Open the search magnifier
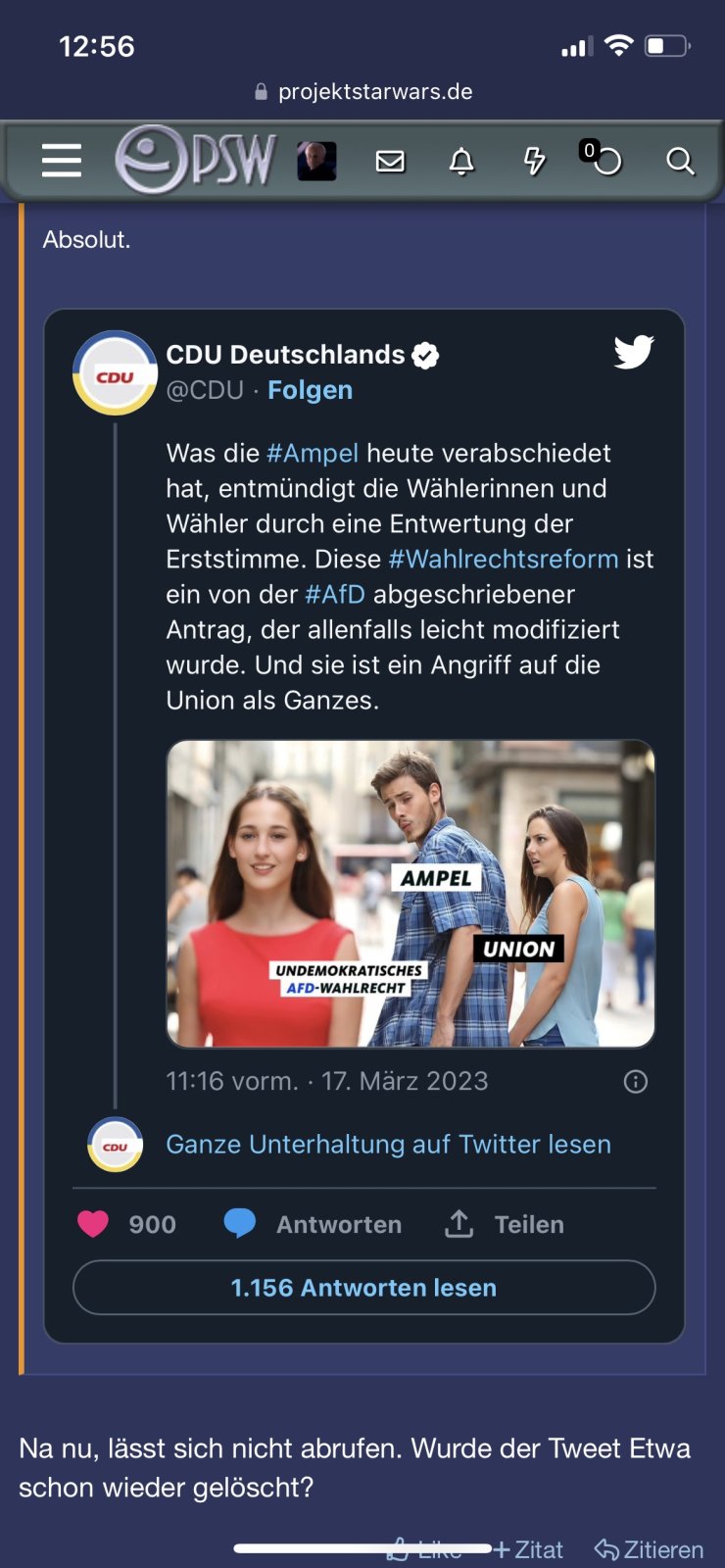 [x=680, y=161]
